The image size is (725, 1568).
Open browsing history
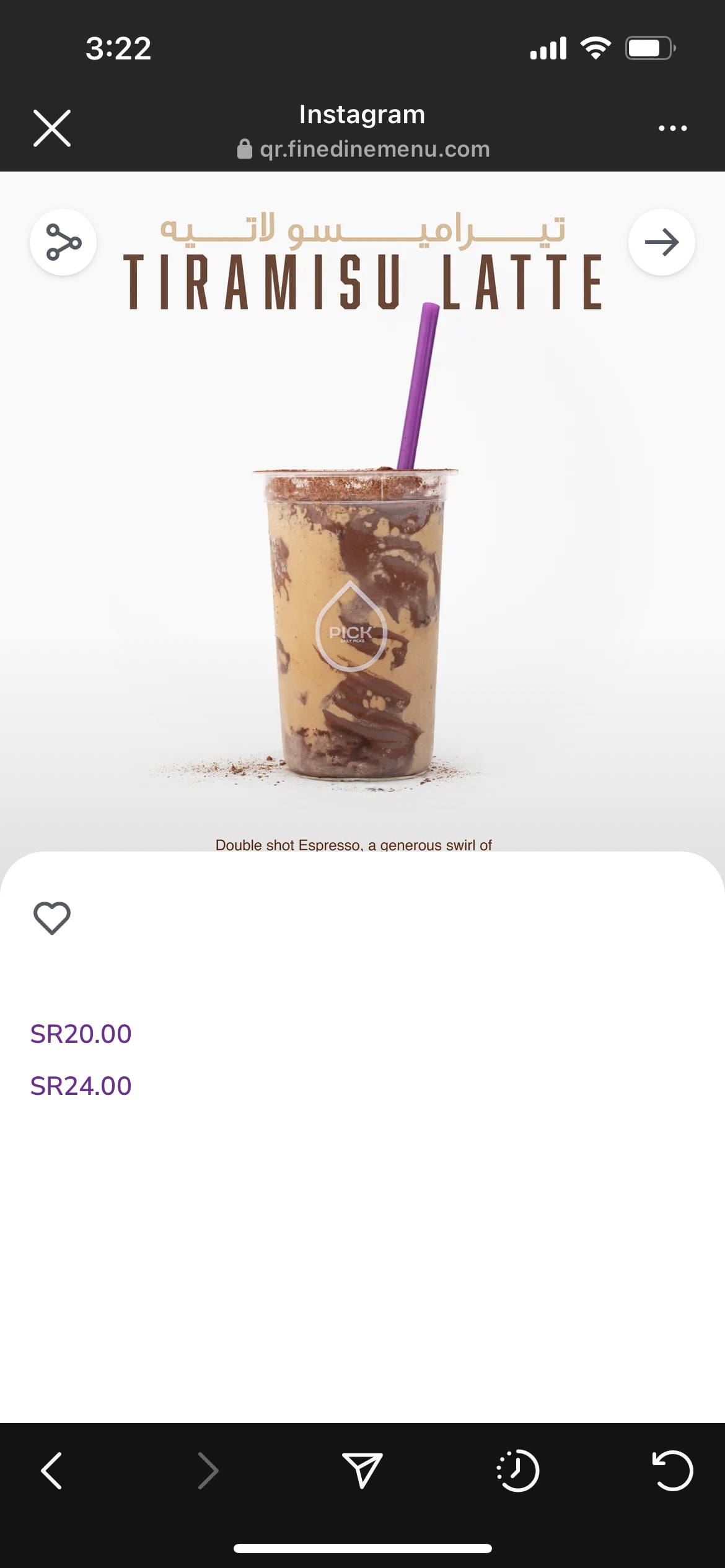518,1470
